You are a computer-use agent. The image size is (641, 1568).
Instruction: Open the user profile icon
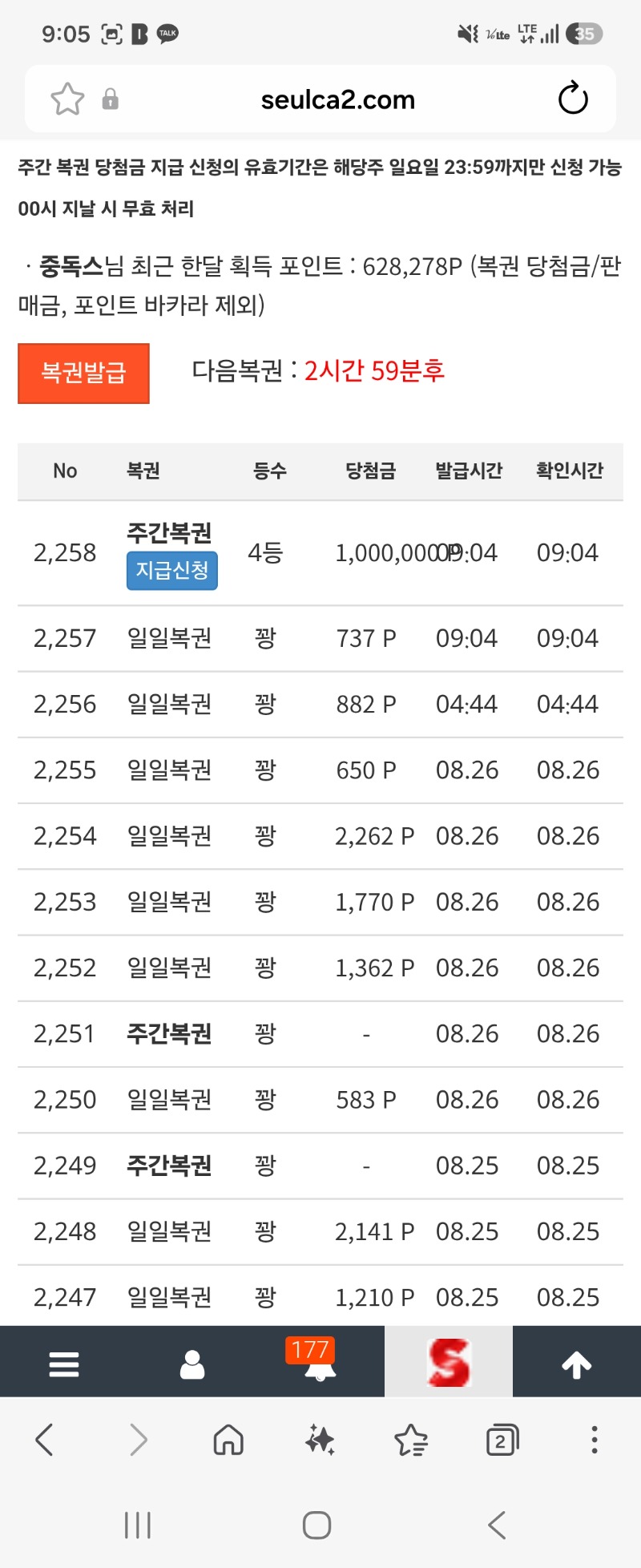(192, 1364)
